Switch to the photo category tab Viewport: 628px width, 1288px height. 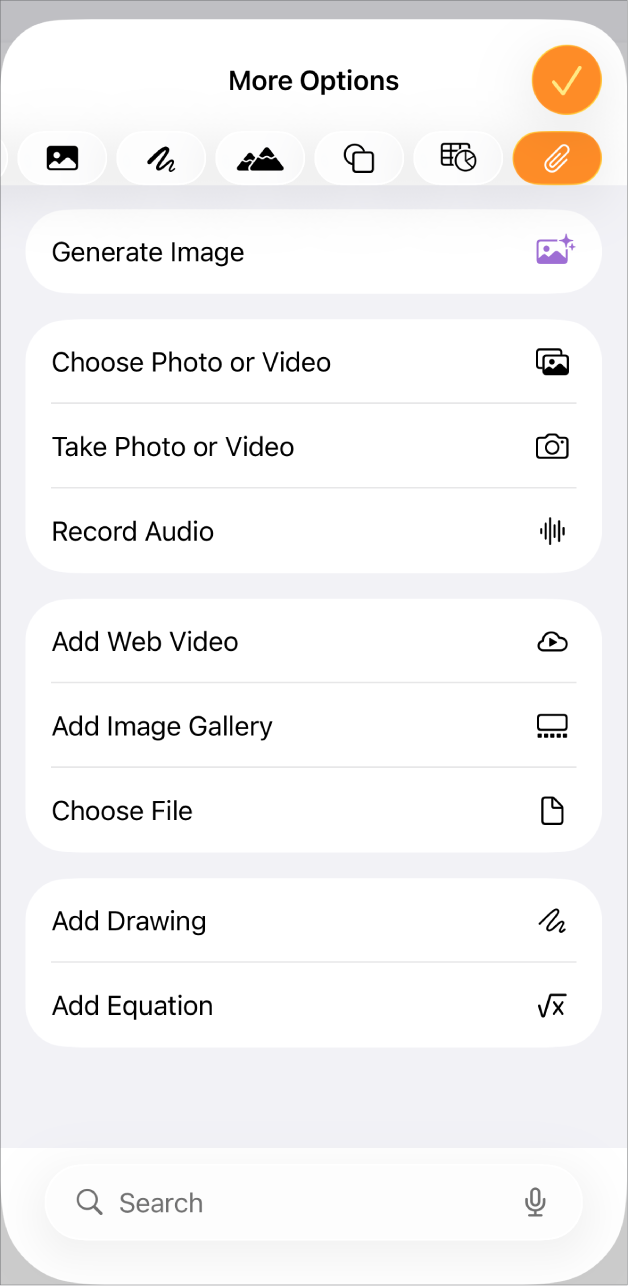[62, 158]
